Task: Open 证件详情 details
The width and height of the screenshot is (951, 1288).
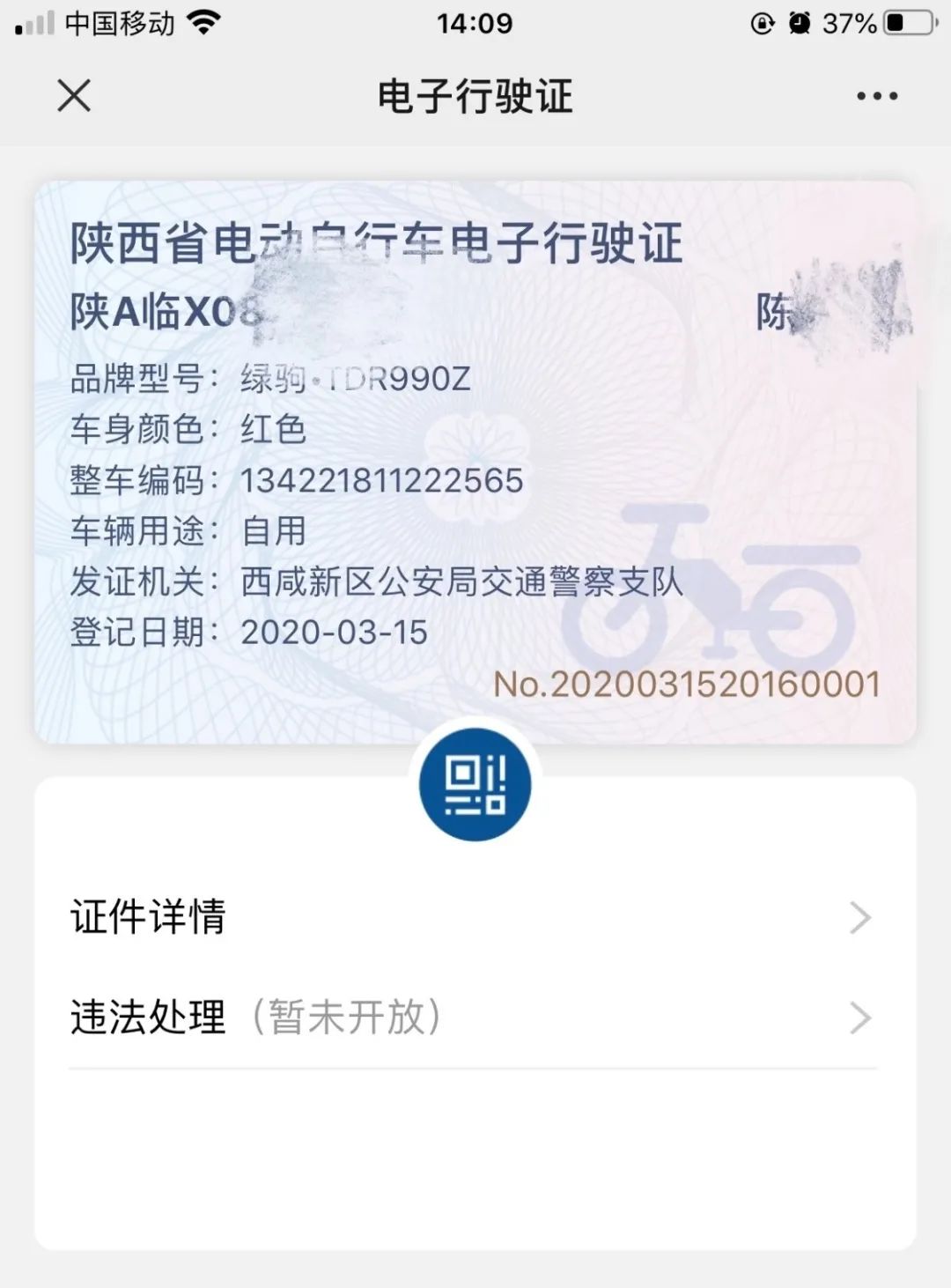Action: pos(474,917)
